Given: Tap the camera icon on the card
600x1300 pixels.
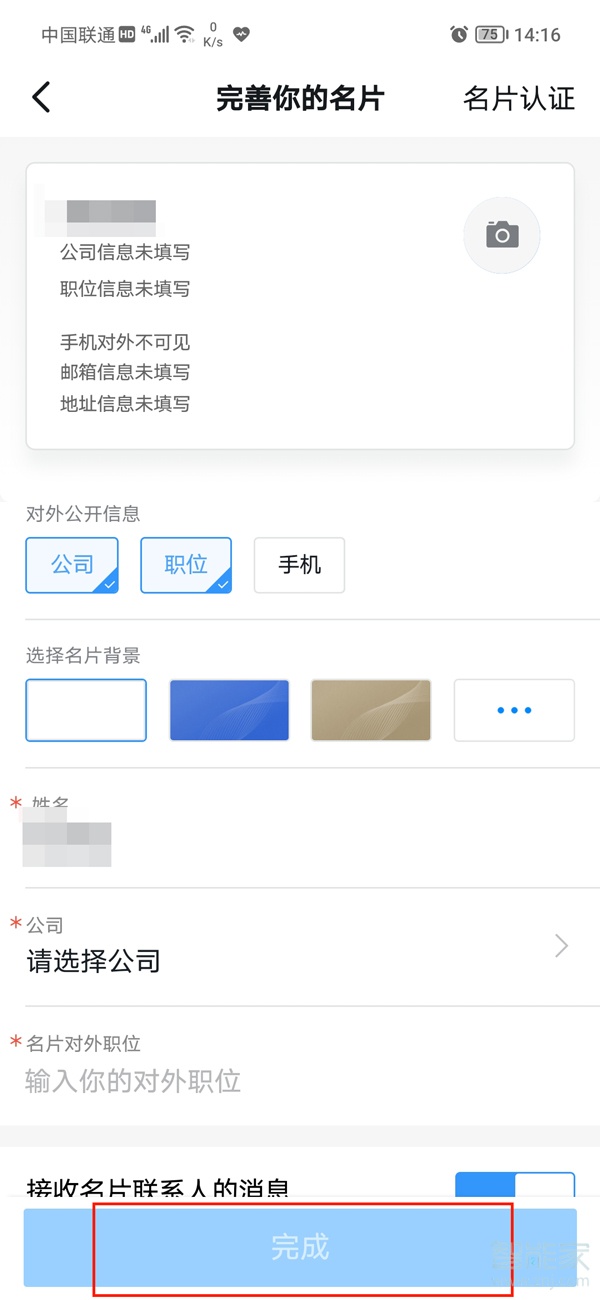Looking at the screenshot, I should 502,235.
